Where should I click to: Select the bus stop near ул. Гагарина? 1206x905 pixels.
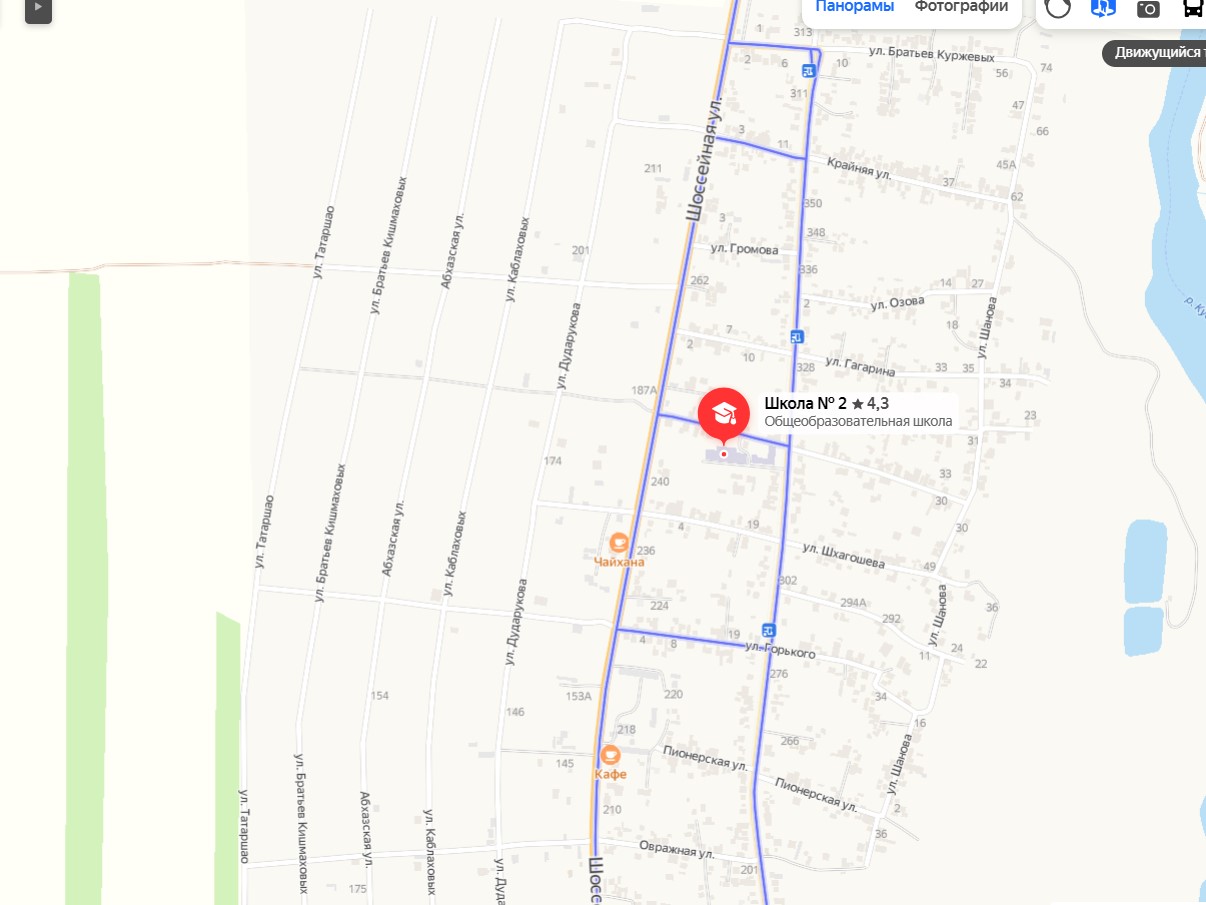pyautogui.click(x=796, y=337)
